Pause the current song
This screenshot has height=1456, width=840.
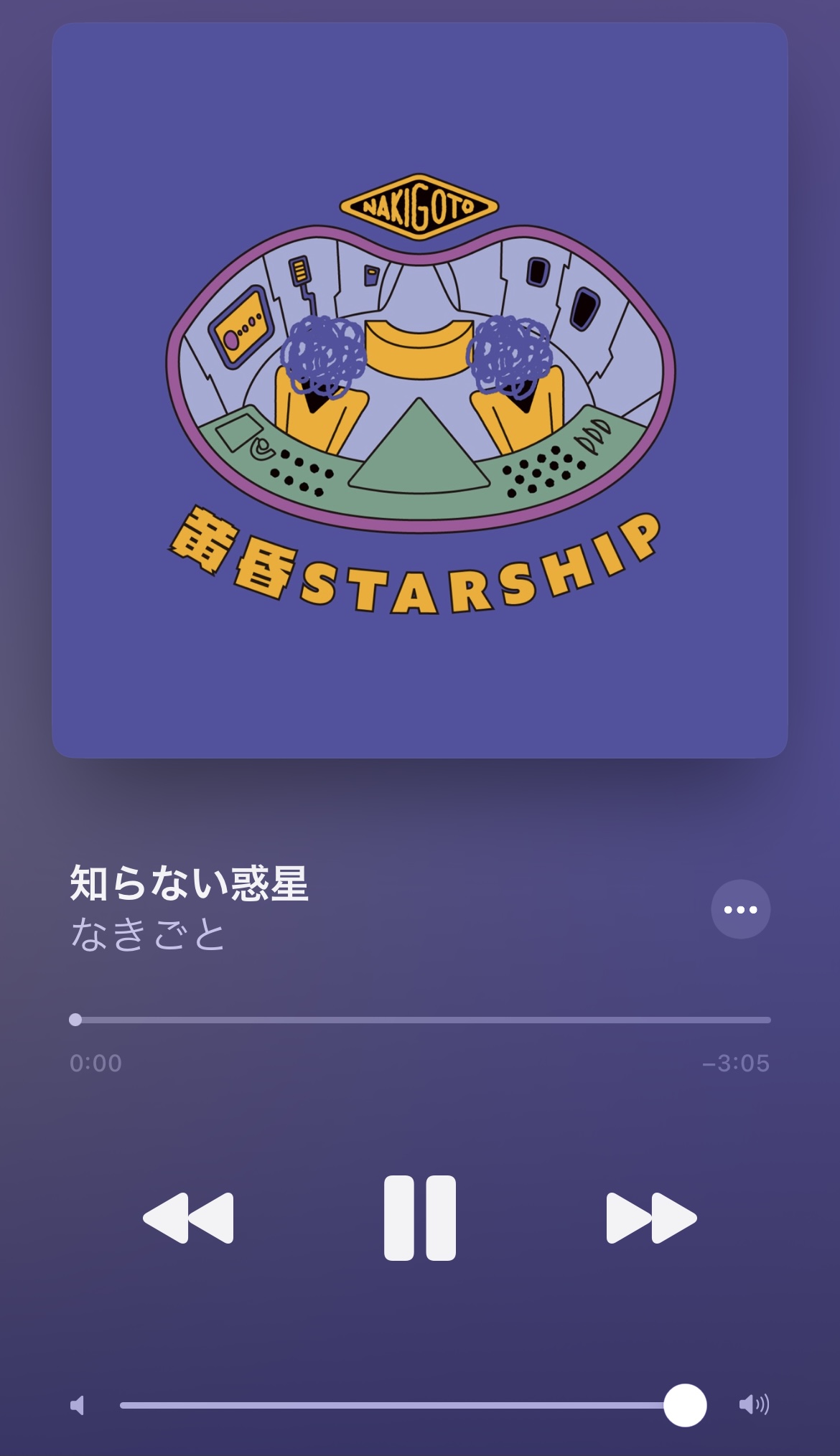pos(420,1218)
